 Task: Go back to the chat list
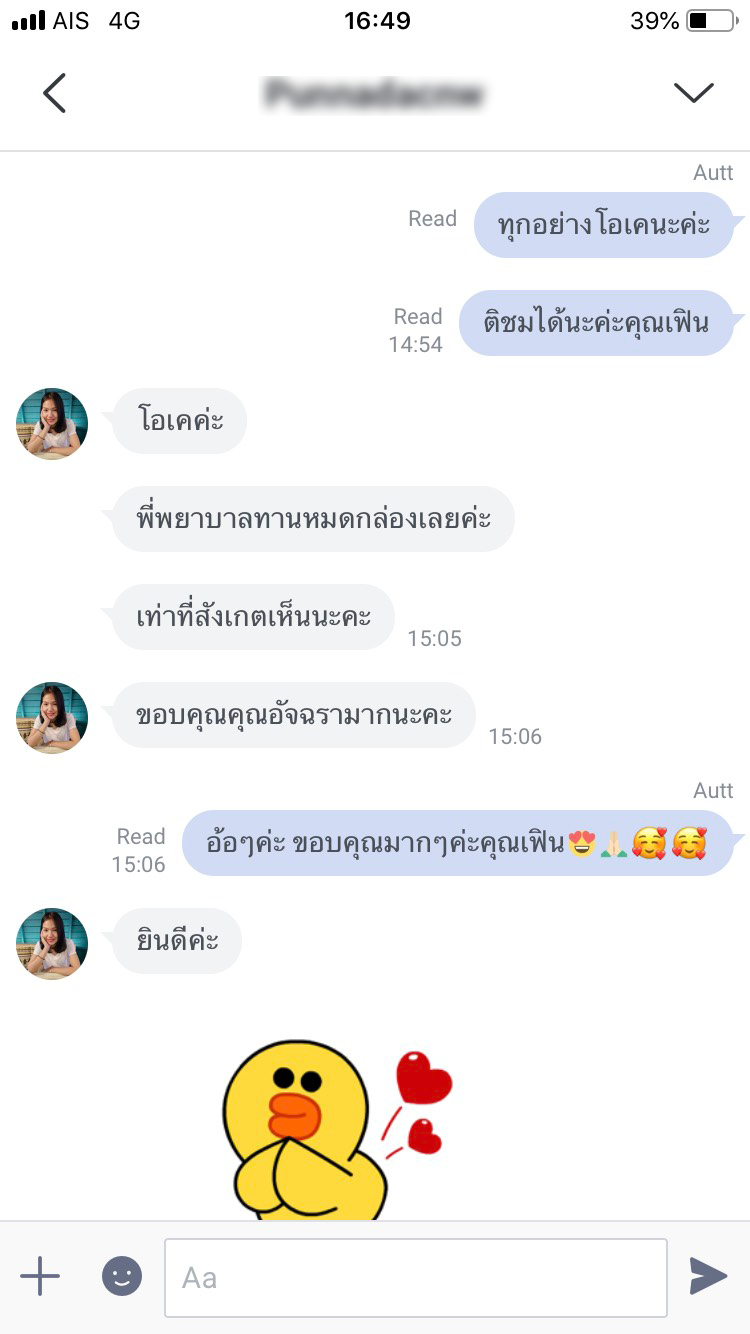pyautogui.click(x=55, y=93)
